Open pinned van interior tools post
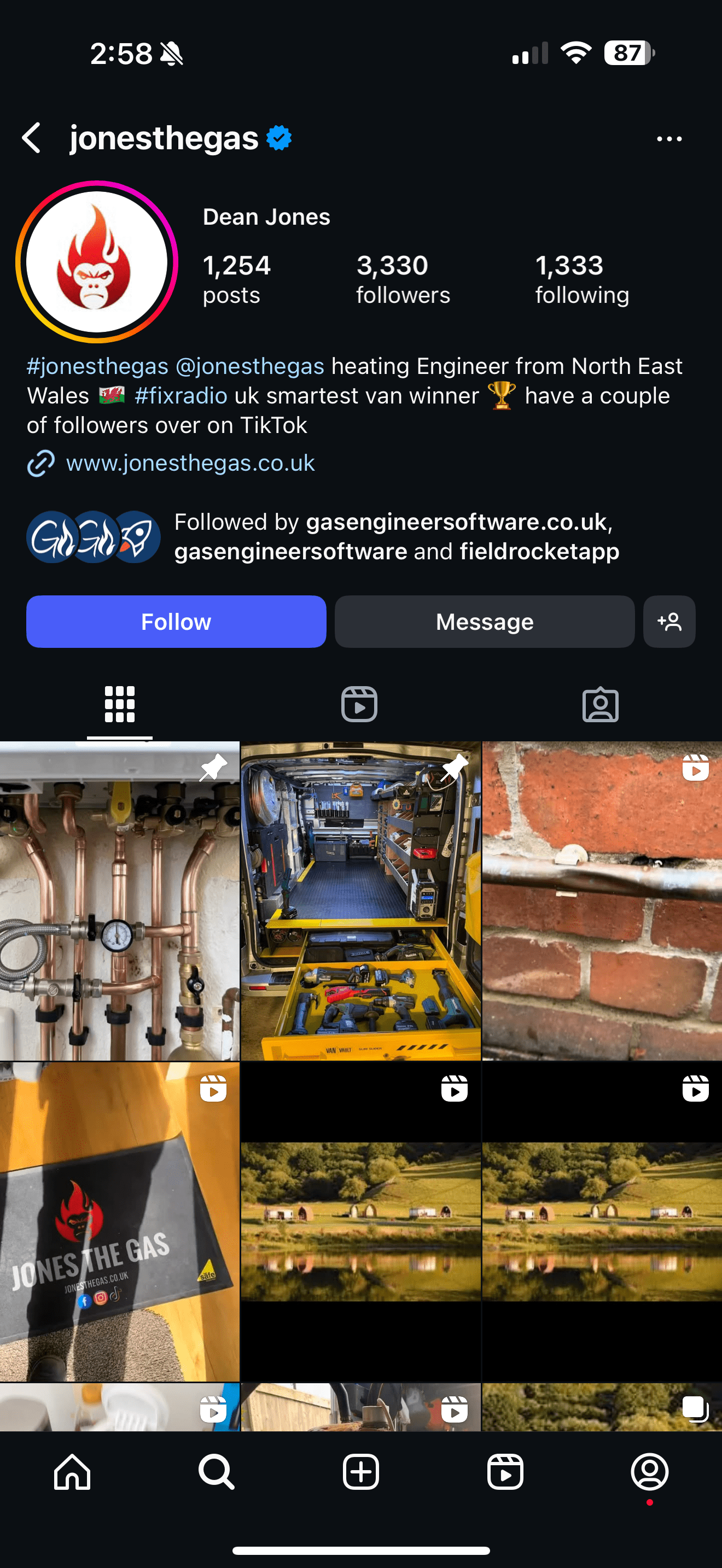This screenshot has height=1568, width=722. 360,901
